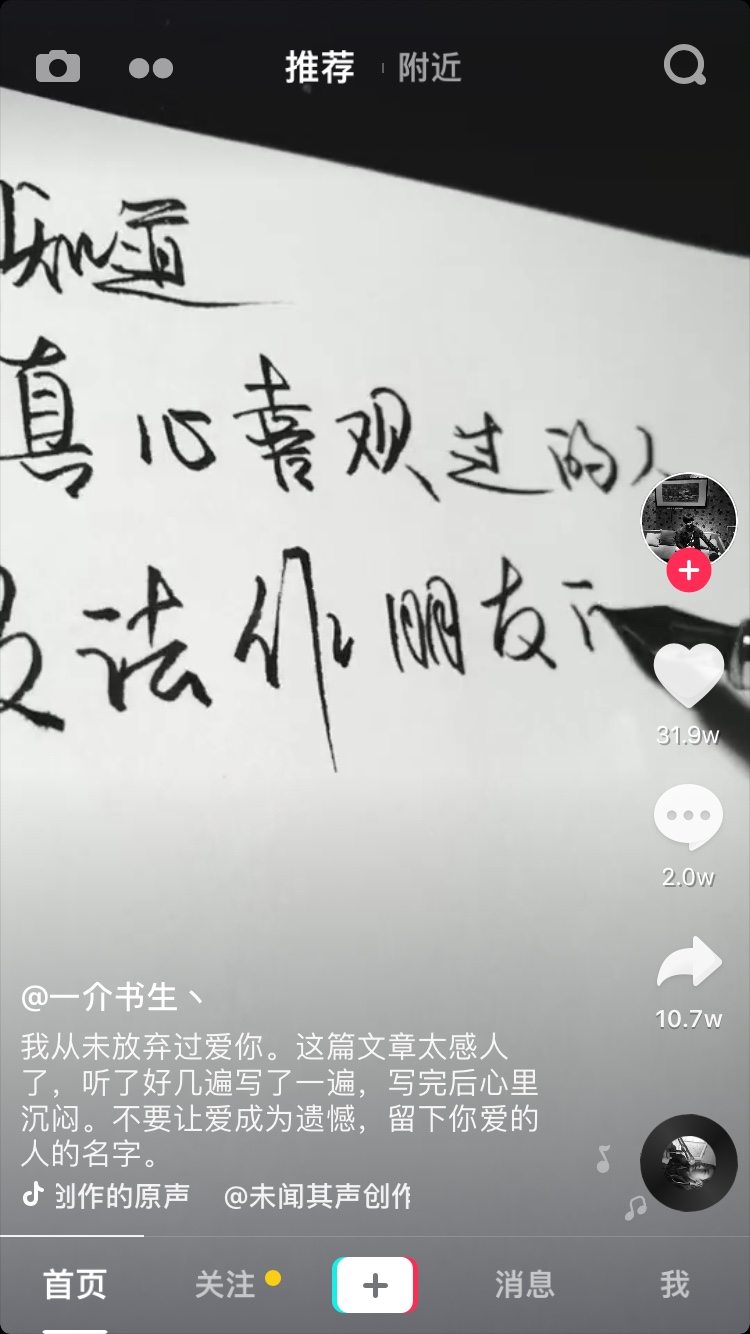Screen dimensions: 750x1334
Task: Open the two-dot live icon
Action: [x=151, y=68]
